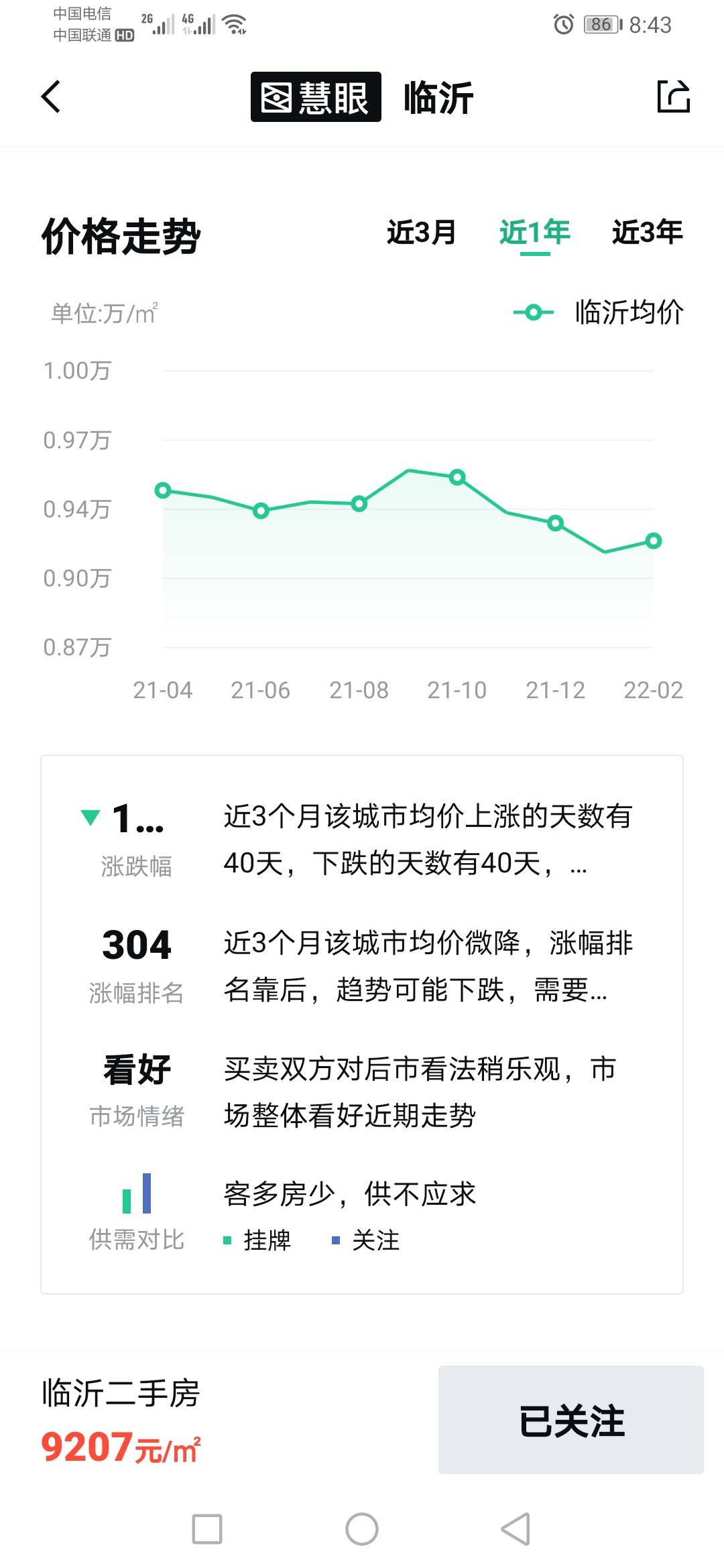The image size is (724, 1568).
Task: Switch to the 近3年 range
Action: pos(647,233)
